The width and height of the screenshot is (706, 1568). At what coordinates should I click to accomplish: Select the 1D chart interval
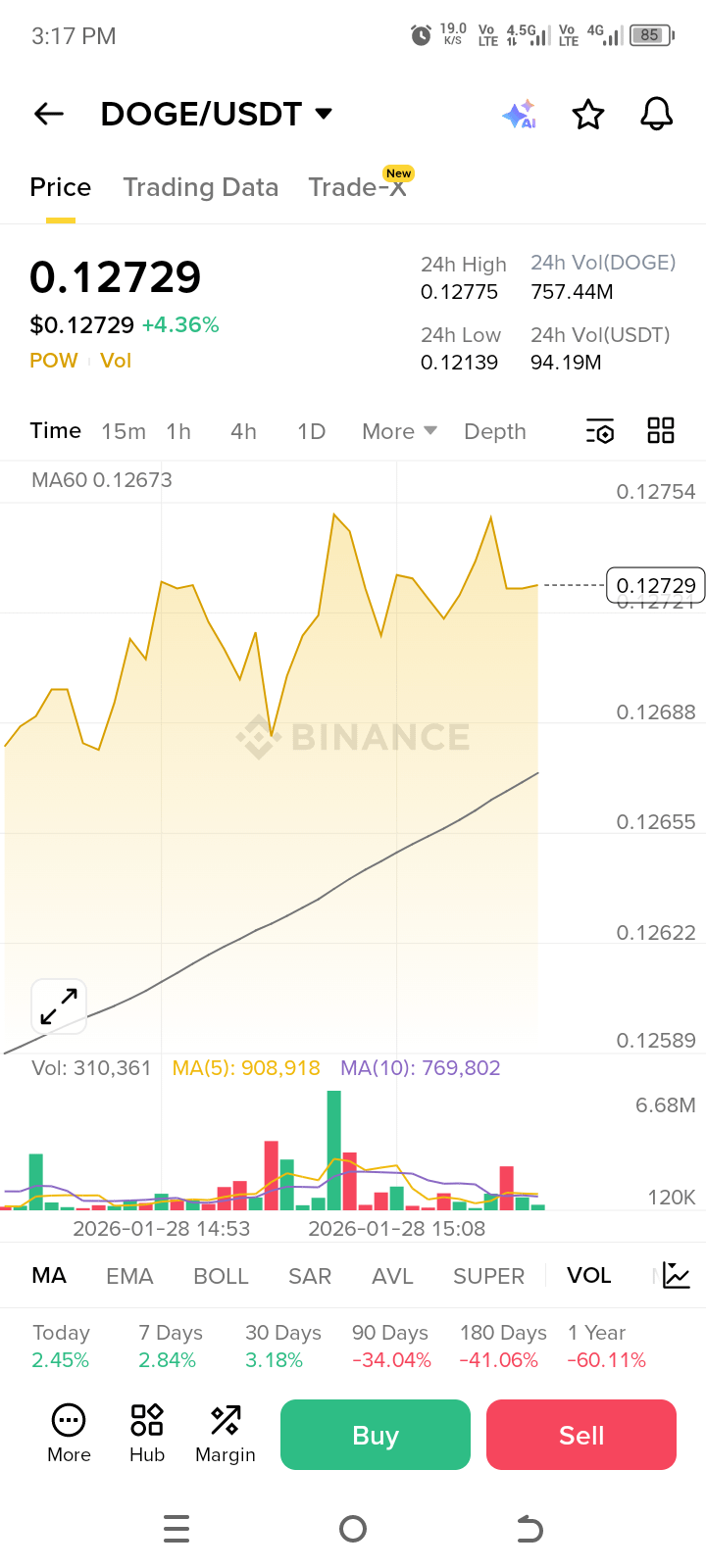[311, 431]
